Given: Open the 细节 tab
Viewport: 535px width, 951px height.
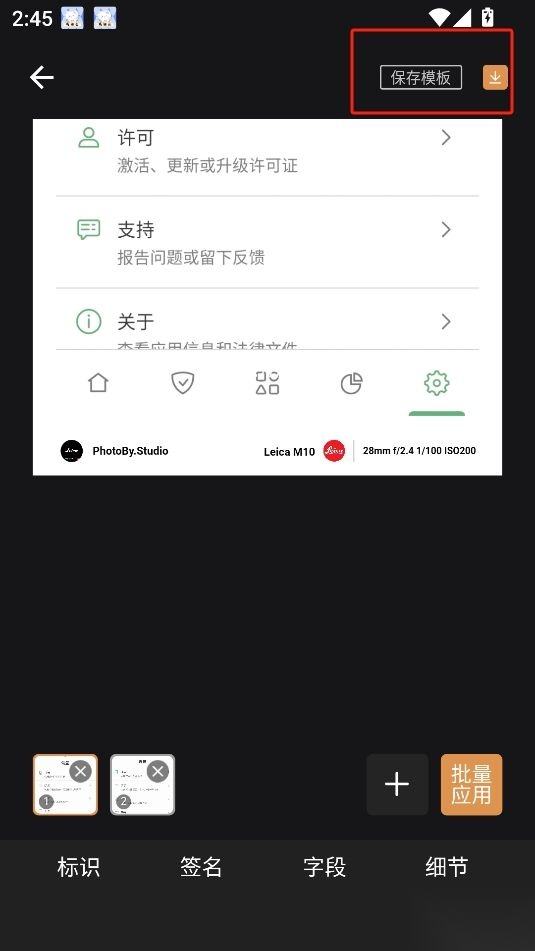Looking at the screenshot, I should [x=446, y=867].
